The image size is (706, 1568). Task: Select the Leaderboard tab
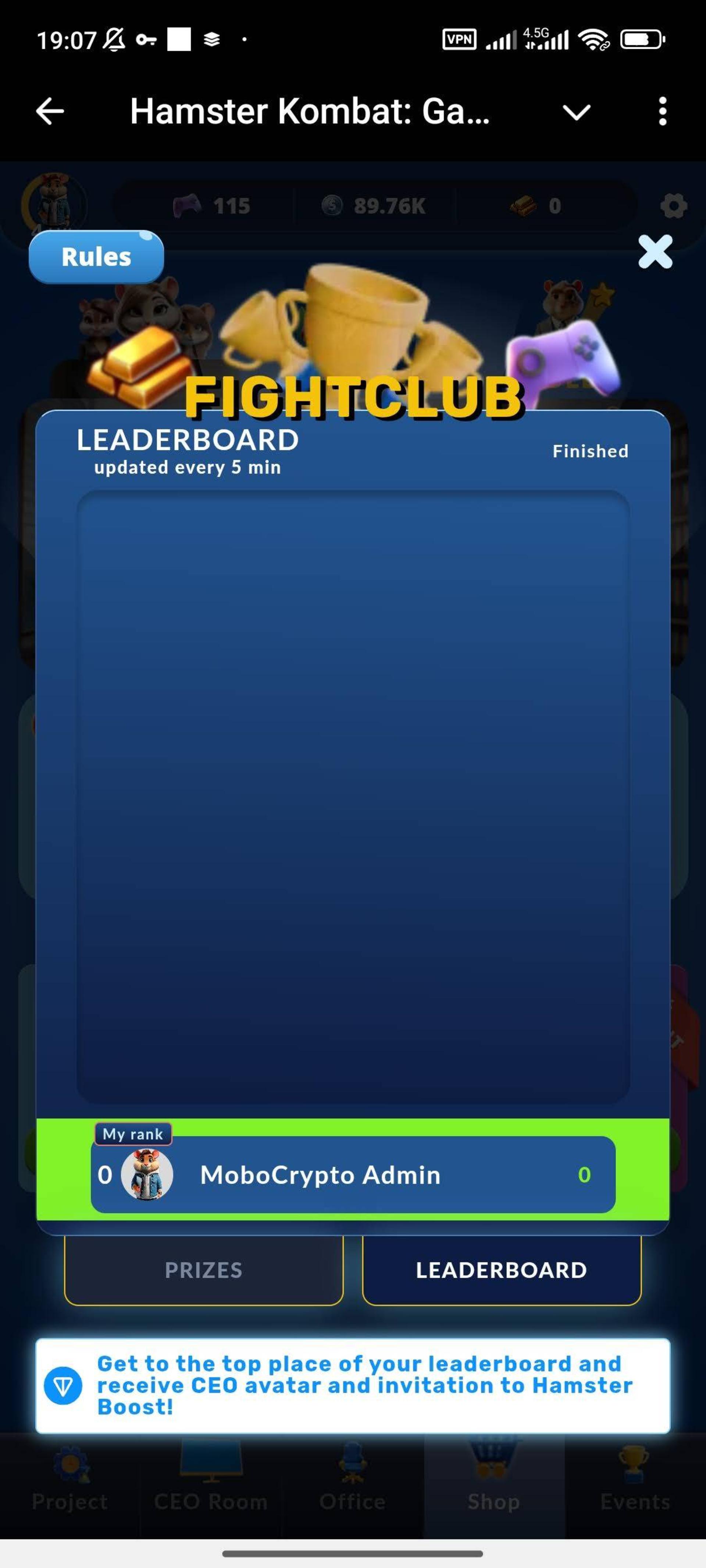(x=501, y=1269)
